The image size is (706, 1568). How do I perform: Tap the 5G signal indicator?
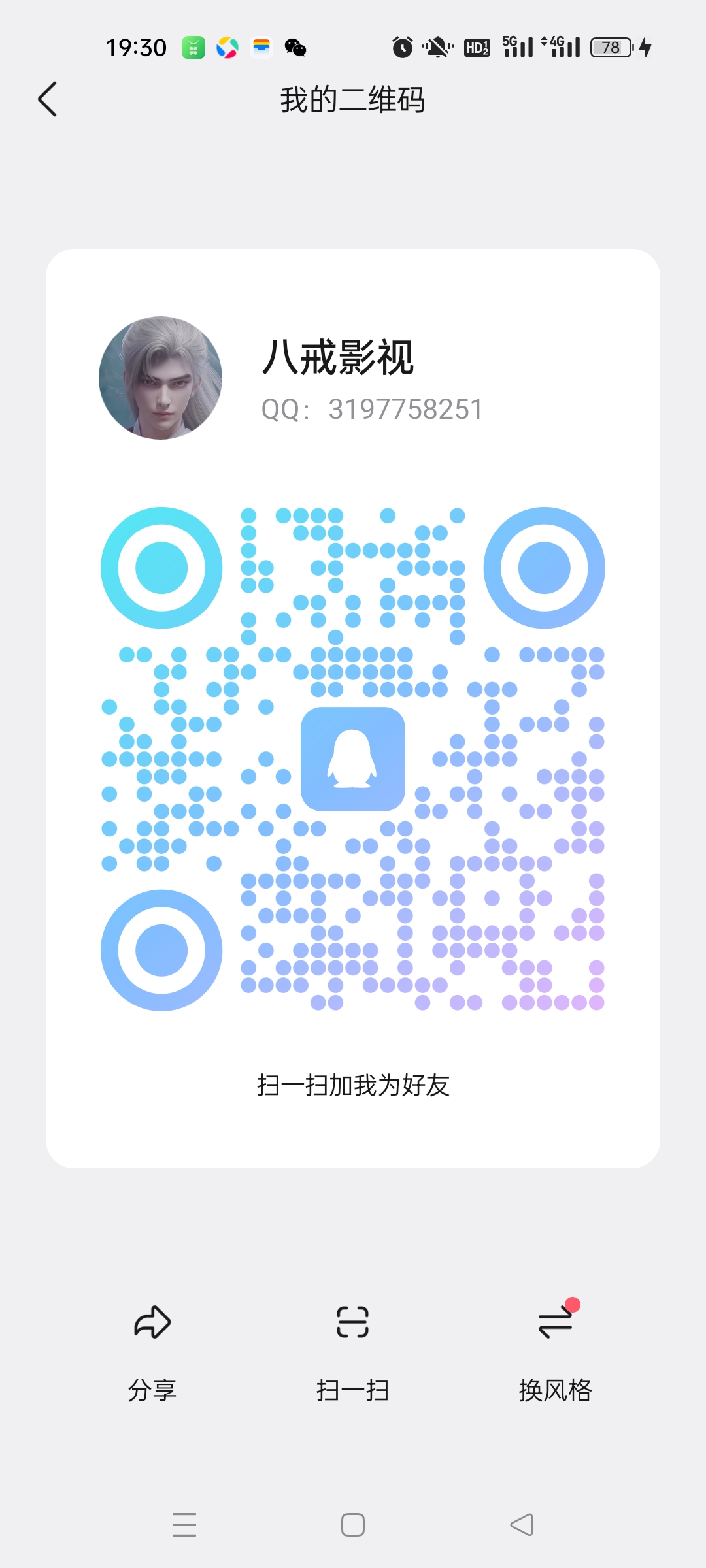click(516, 46)
